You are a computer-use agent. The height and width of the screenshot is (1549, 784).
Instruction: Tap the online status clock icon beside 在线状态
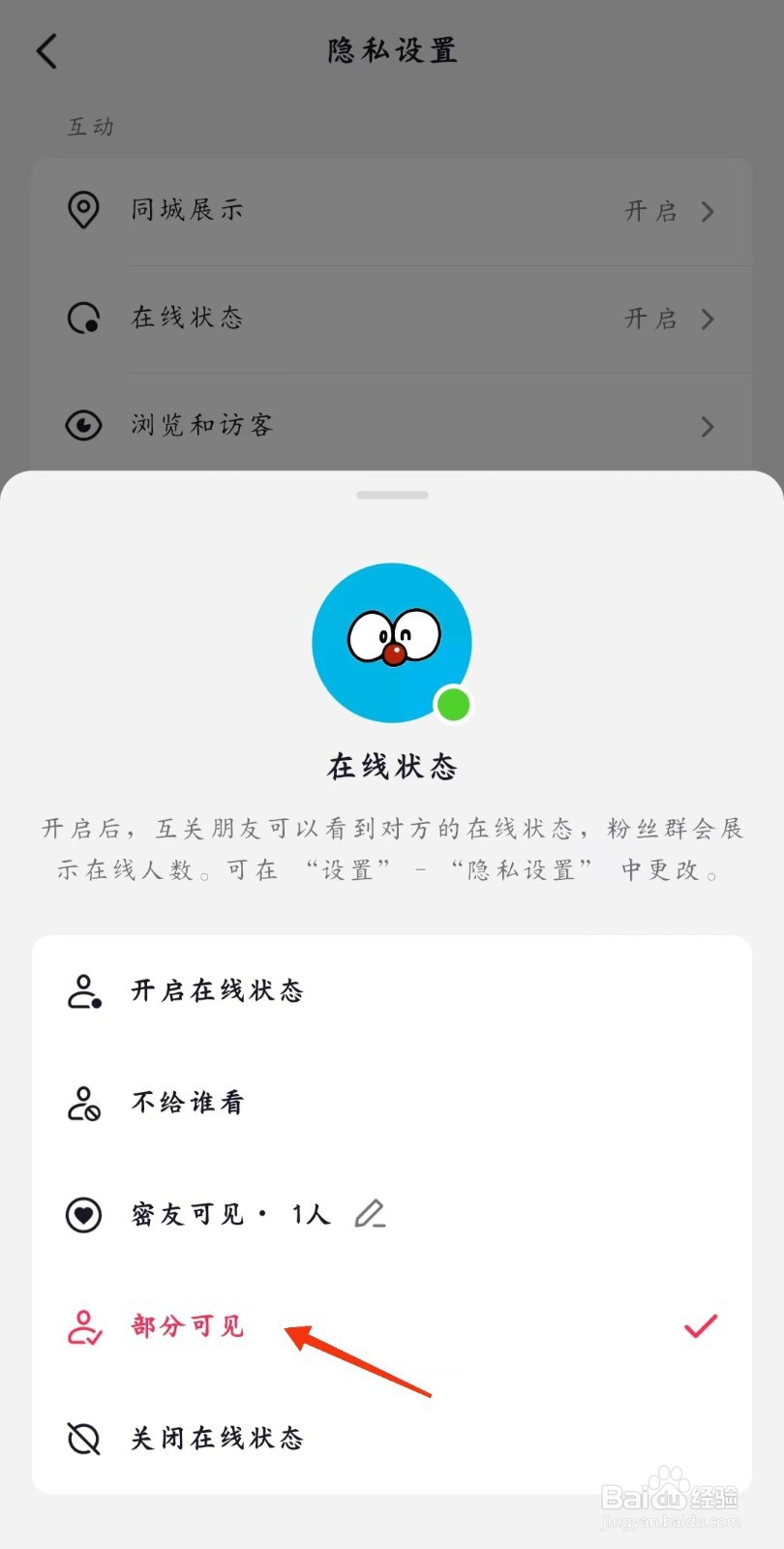pyautogui.click(x=83, y=319)
